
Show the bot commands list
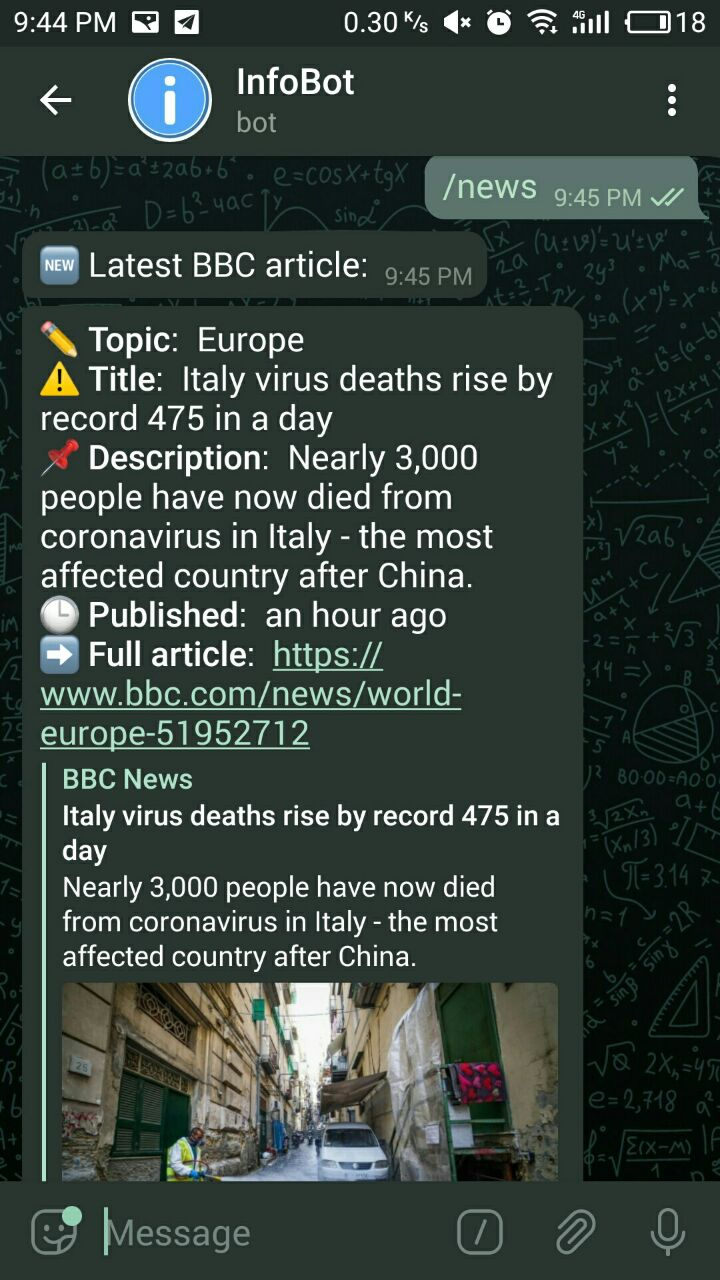[x=480, y=1233]
